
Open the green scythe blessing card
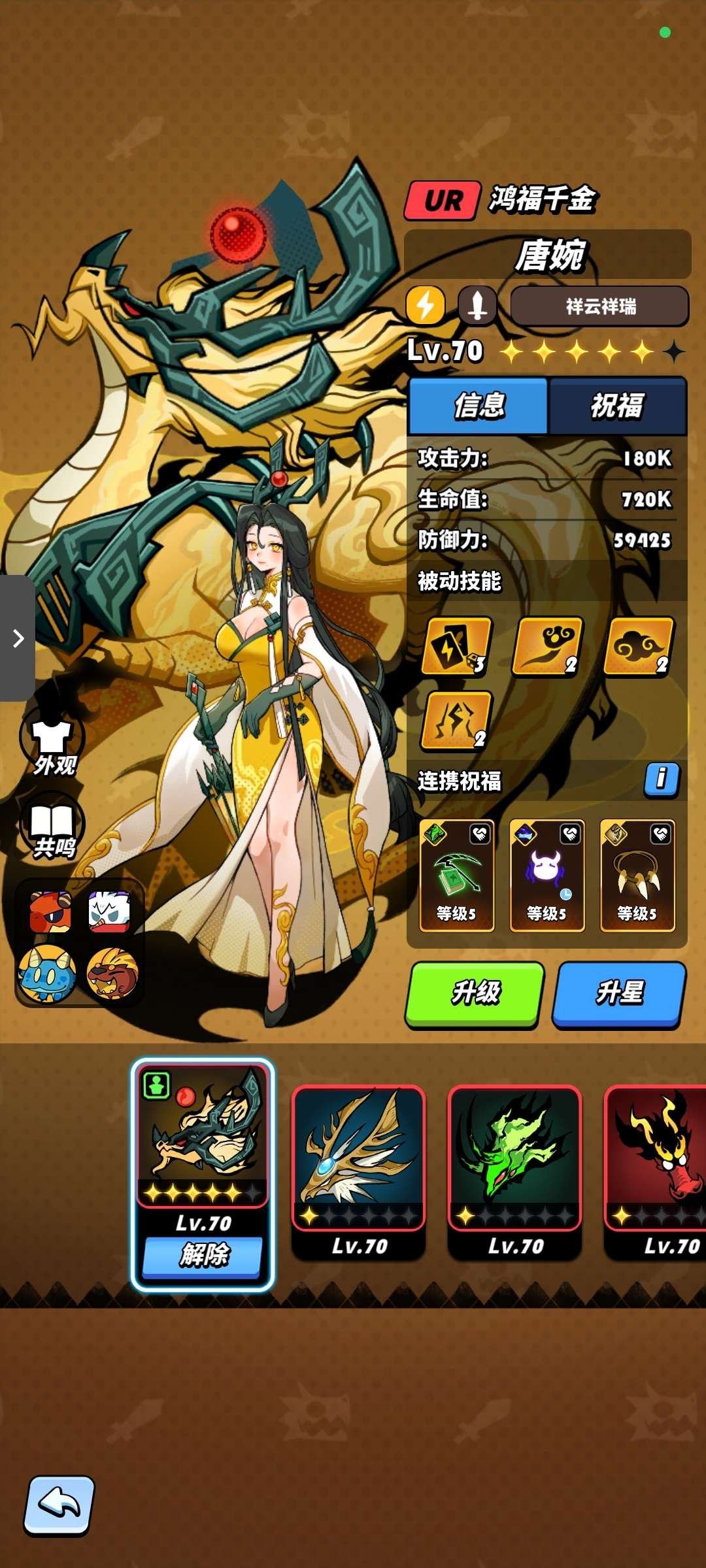pyautogui.click(x=456, y=875)
